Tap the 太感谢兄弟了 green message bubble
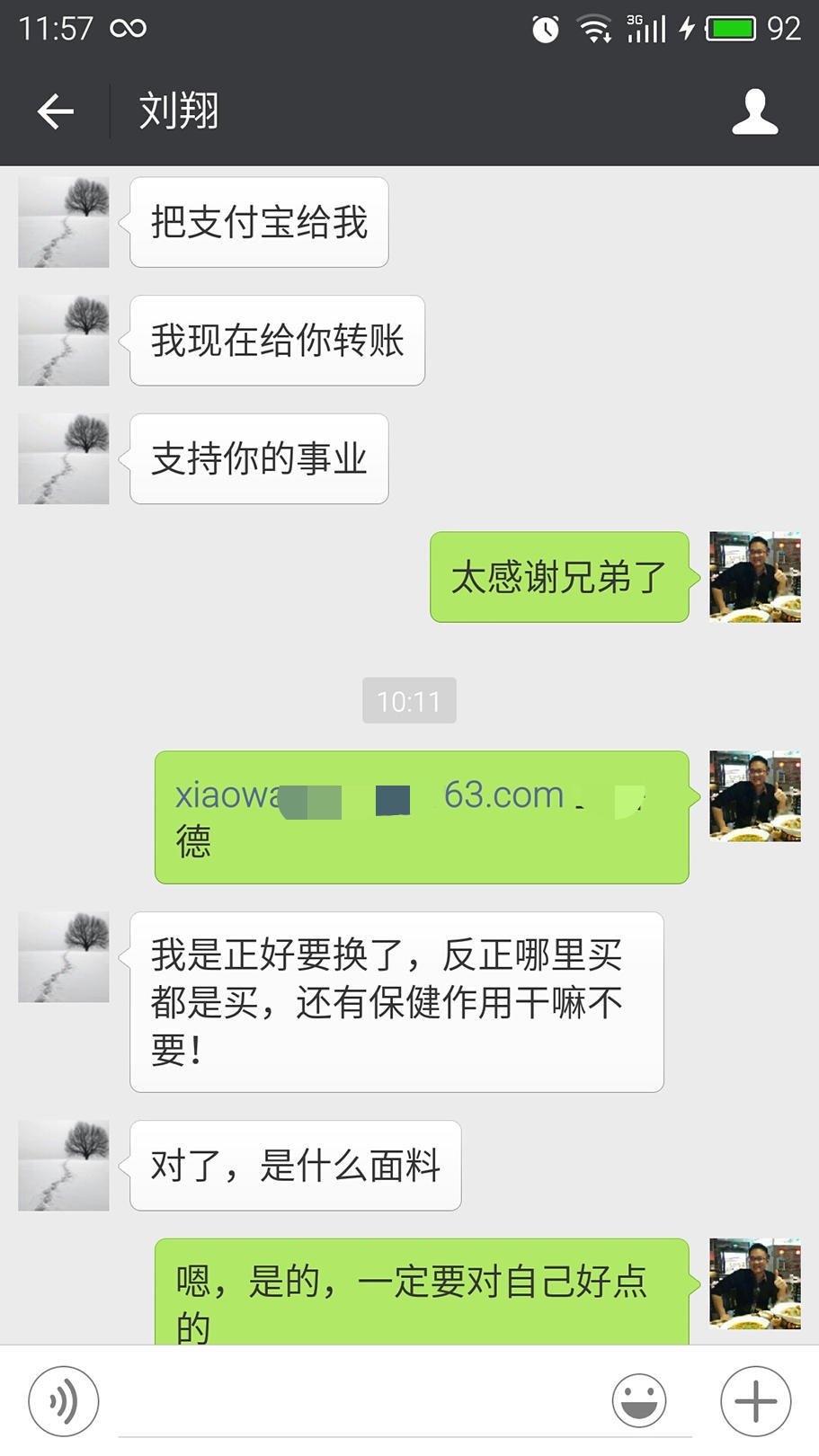 coord(558,578)
